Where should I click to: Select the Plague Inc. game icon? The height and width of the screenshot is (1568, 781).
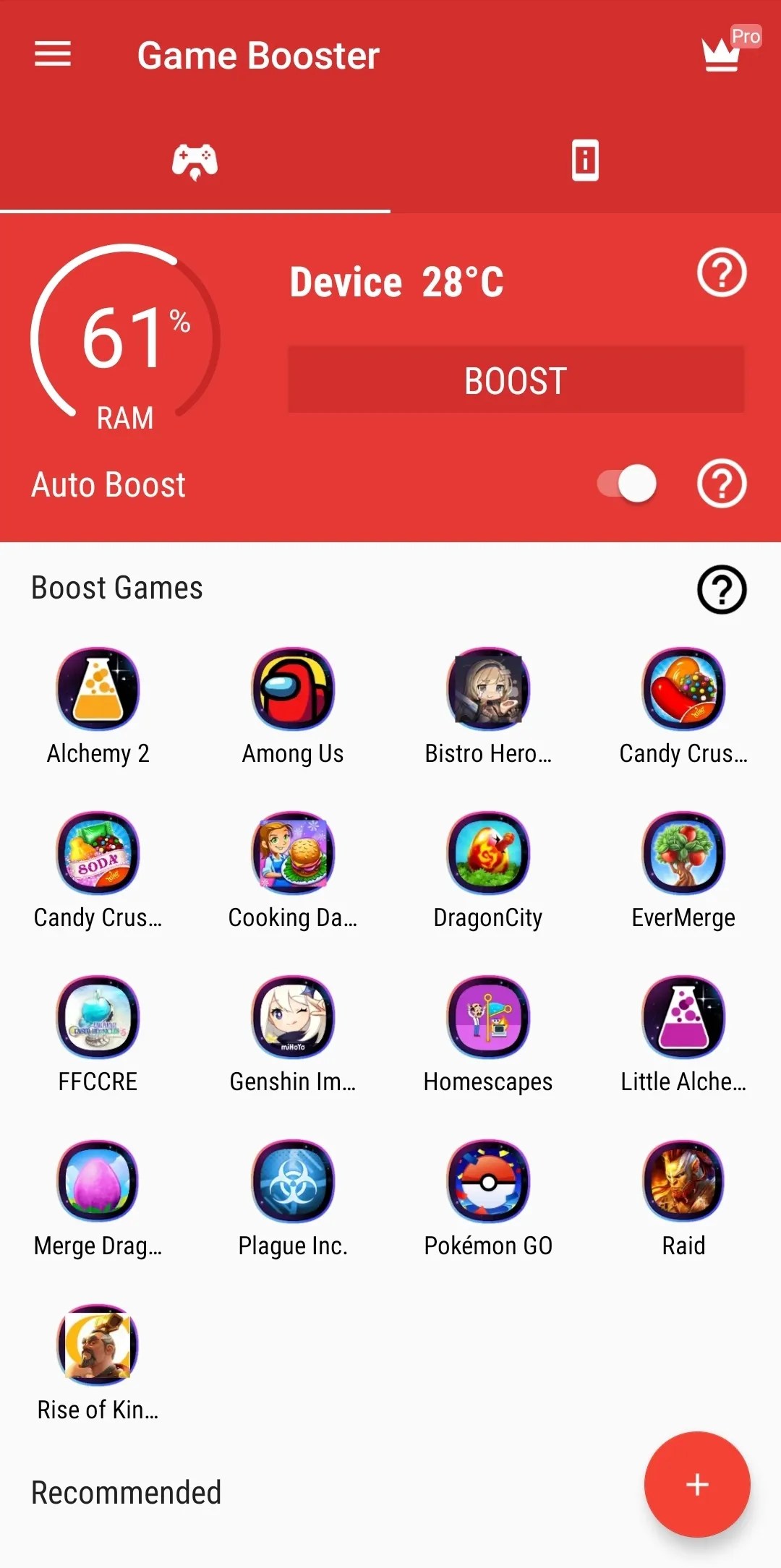(292, 1181)
